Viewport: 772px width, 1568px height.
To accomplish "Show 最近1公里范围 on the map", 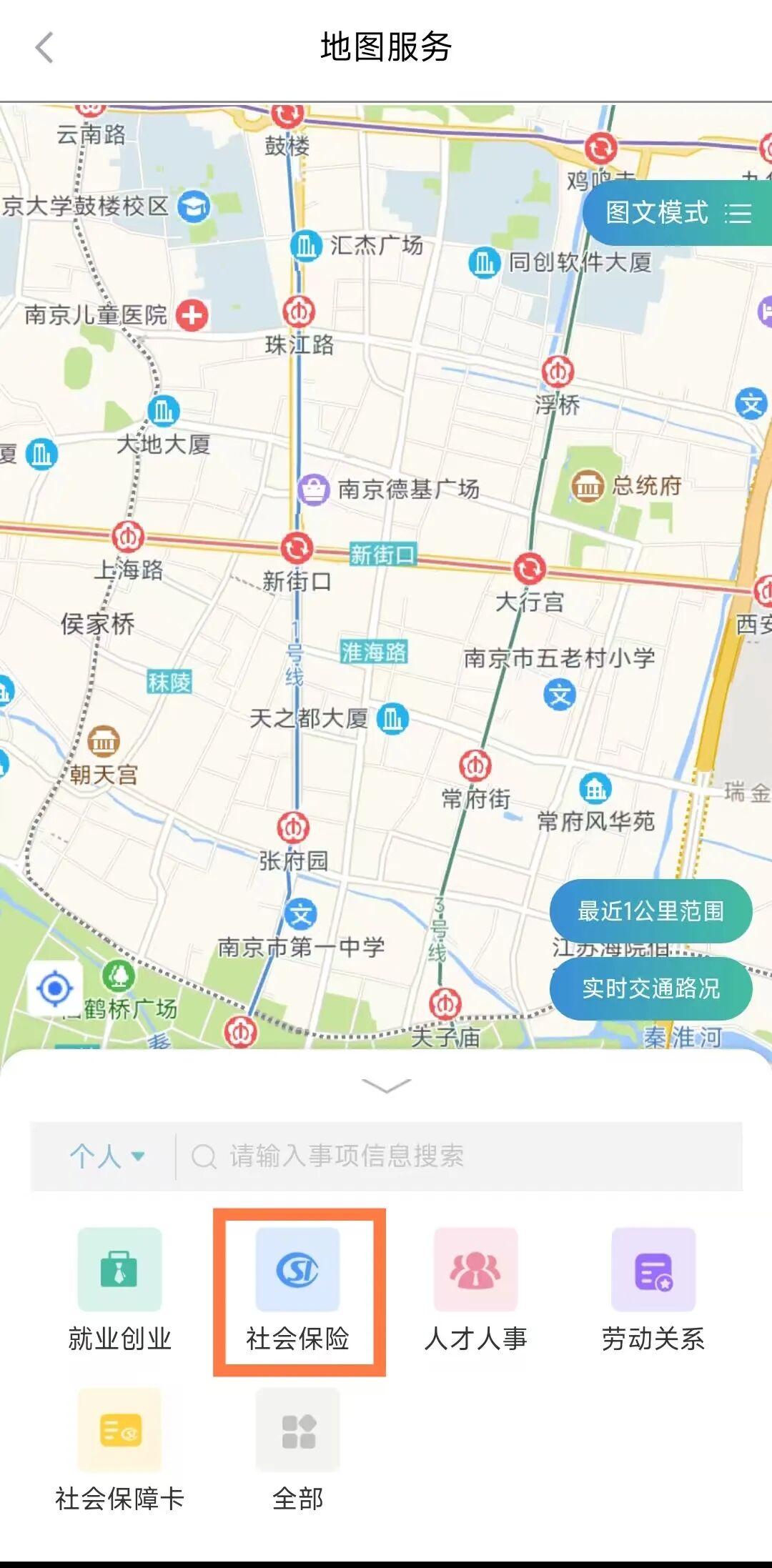I will 650,911.
